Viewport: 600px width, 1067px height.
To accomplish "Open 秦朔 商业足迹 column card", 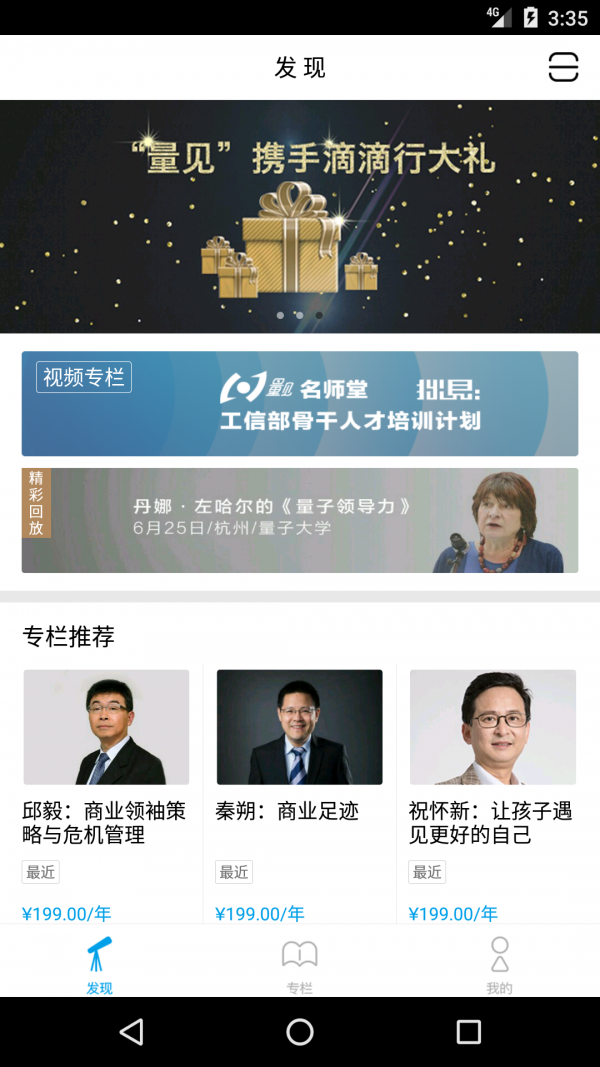I will (299, 760).
